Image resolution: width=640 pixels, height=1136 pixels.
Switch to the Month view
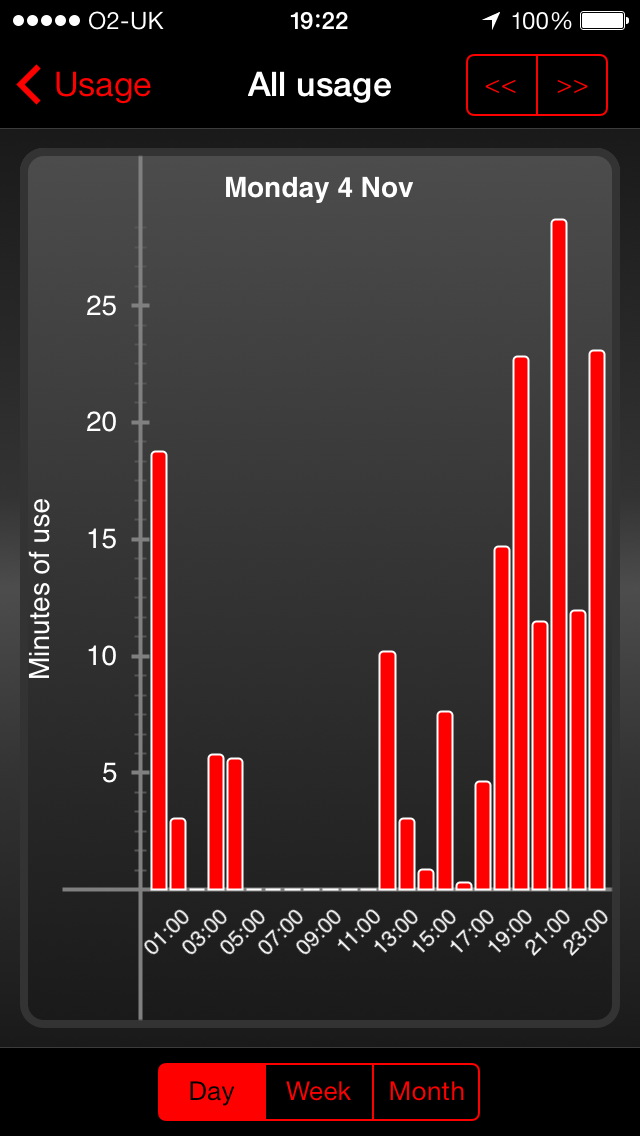426,1092
